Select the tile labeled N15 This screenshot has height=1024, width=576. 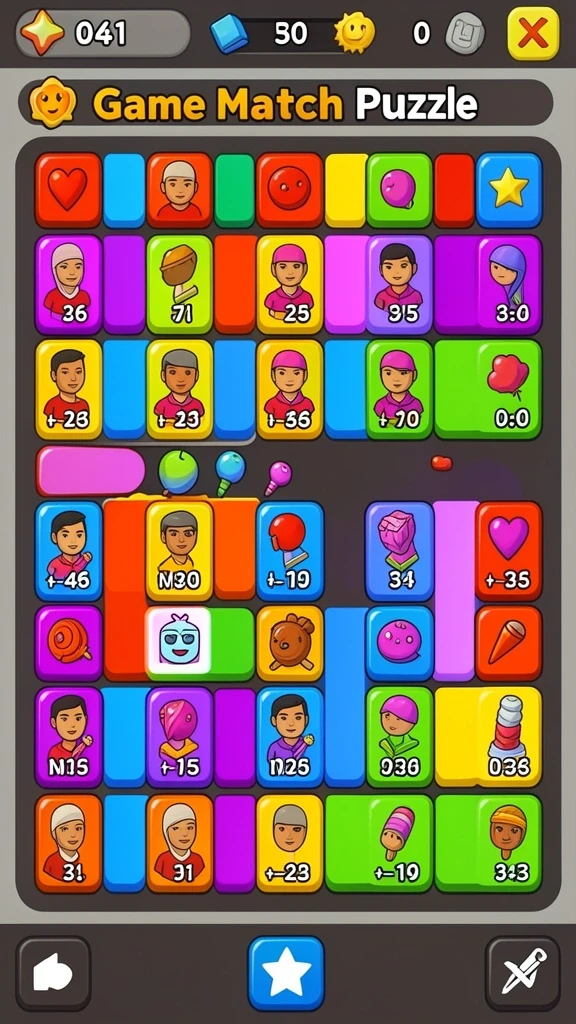69,737
